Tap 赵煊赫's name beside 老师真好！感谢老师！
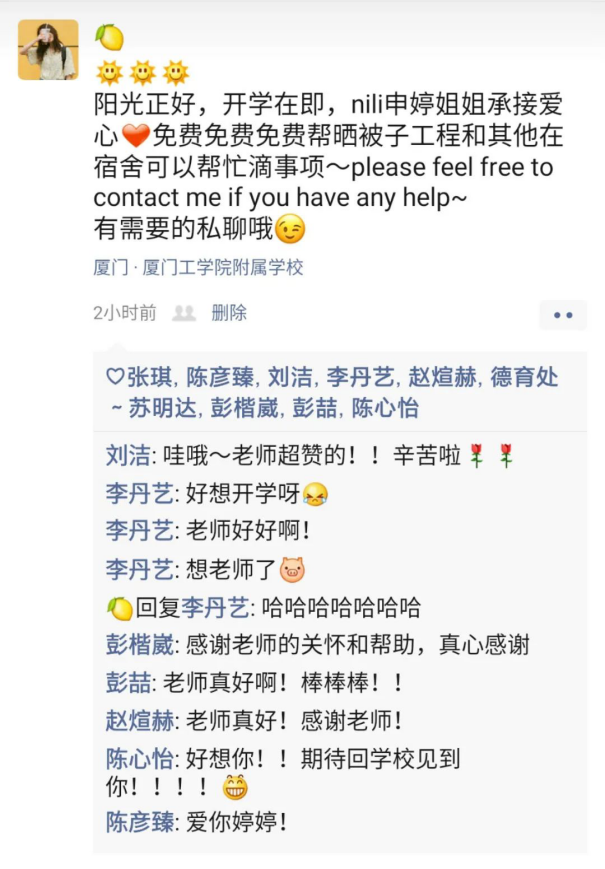 click(140, 720)
